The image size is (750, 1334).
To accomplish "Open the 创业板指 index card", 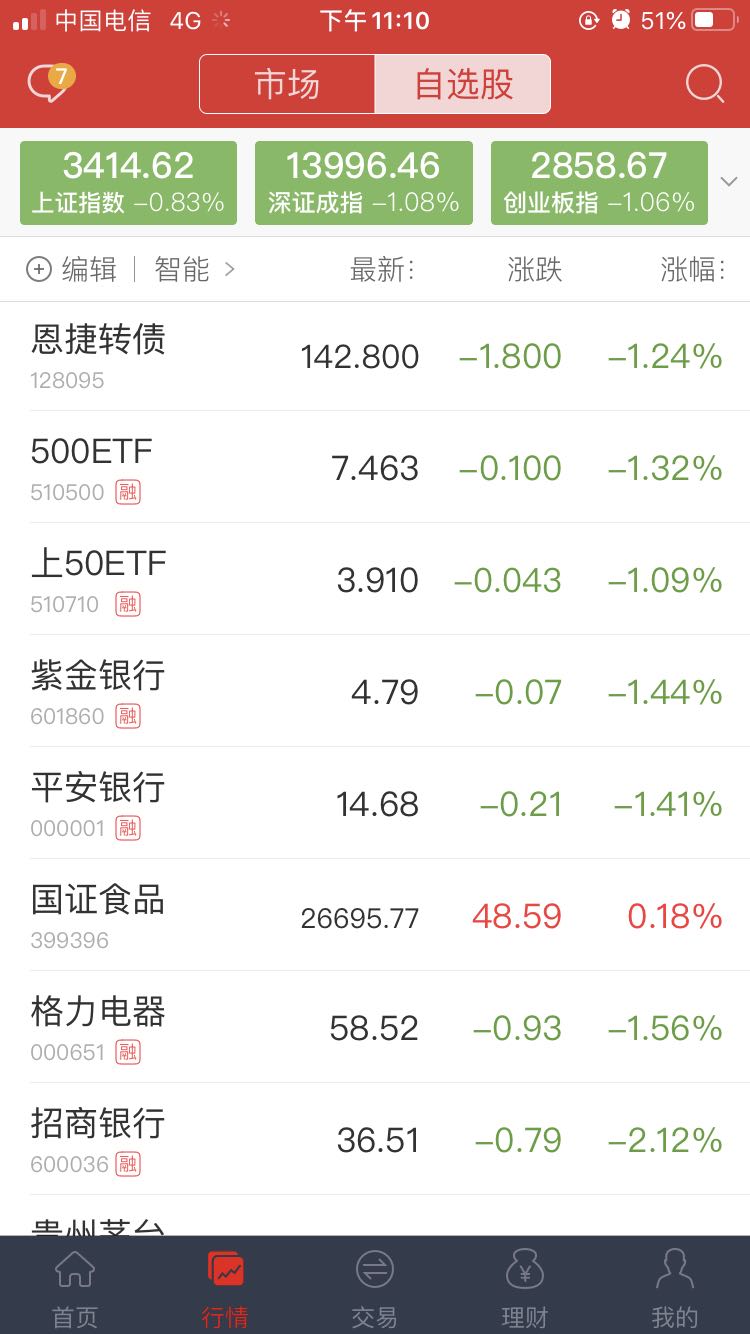I will [x=599, y=182].
